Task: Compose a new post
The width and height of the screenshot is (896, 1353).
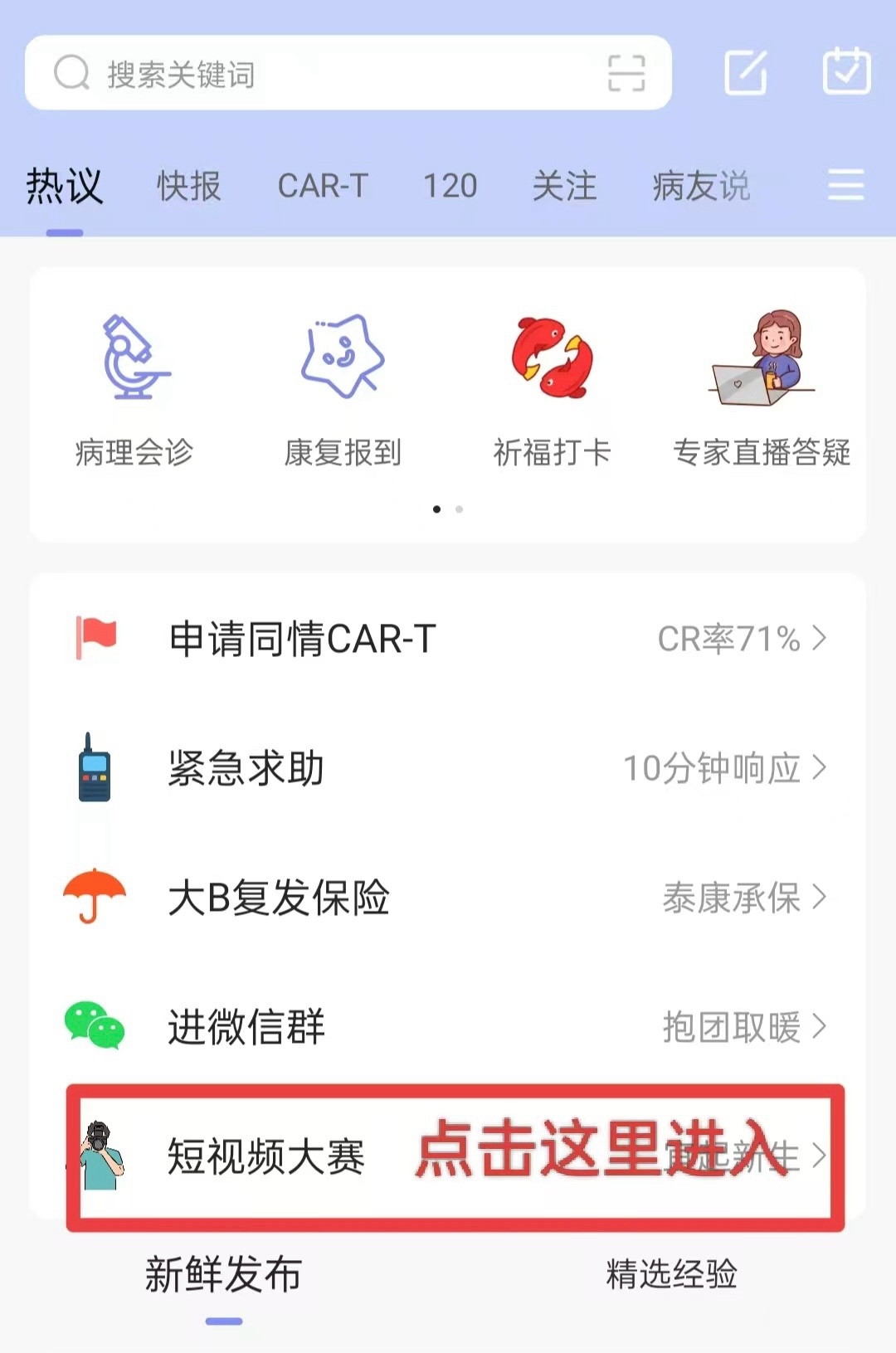Action: click(x=746, y=73)
